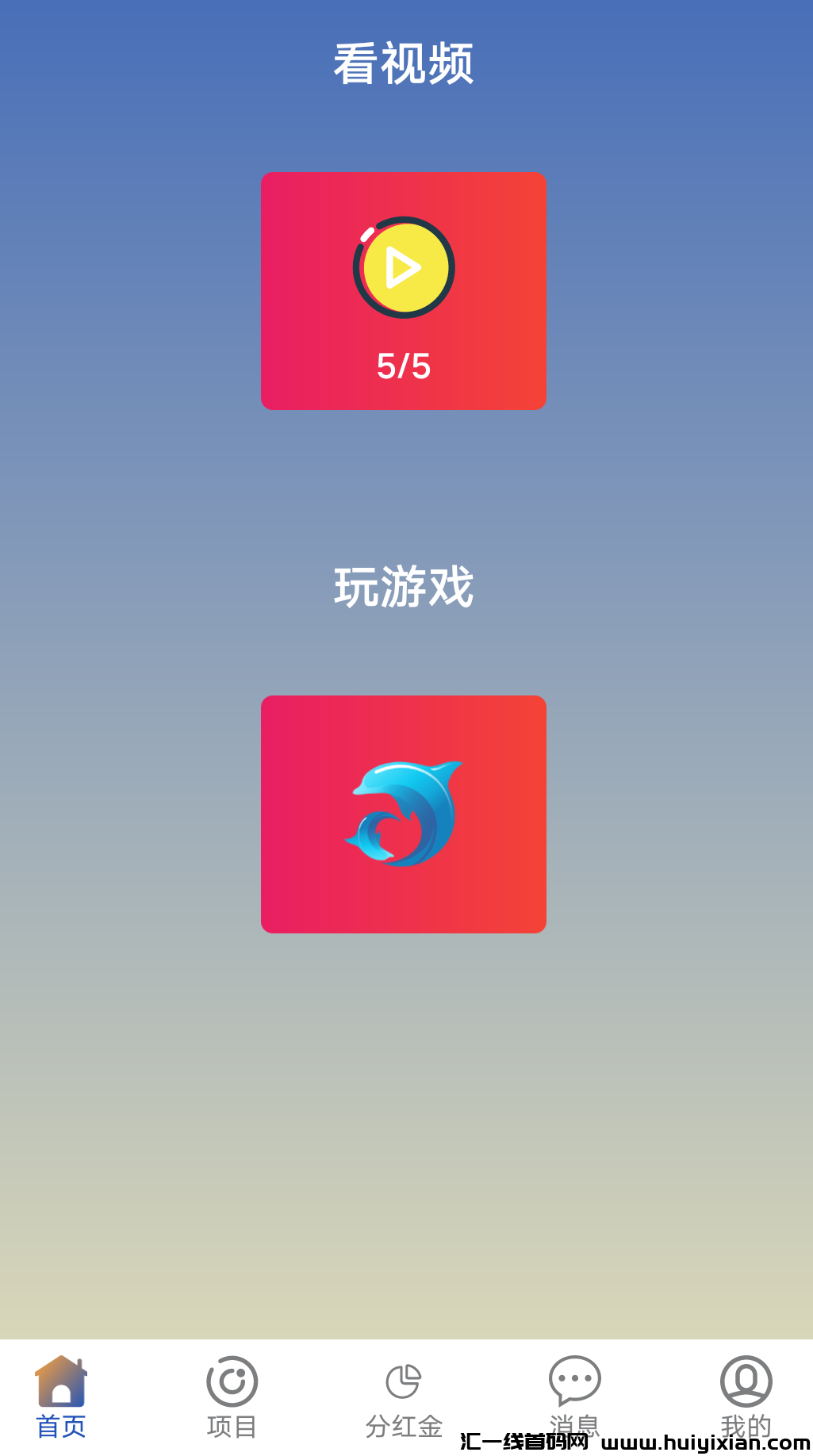This screenshot has height=1456, width=813.
Task: Open the 玩游戏 dolphin game card
Action: pyautogui.click(x=403, y=814)
